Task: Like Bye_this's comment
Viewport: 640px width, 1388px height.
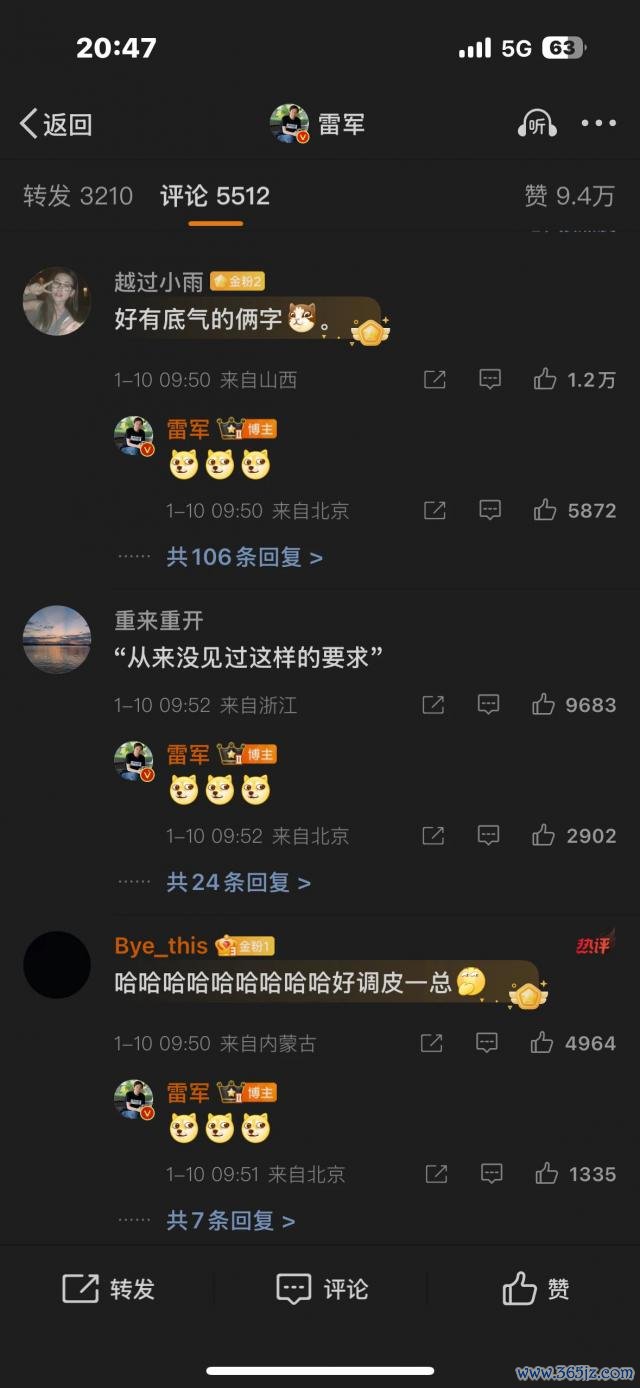Action: click(542, 1043)
